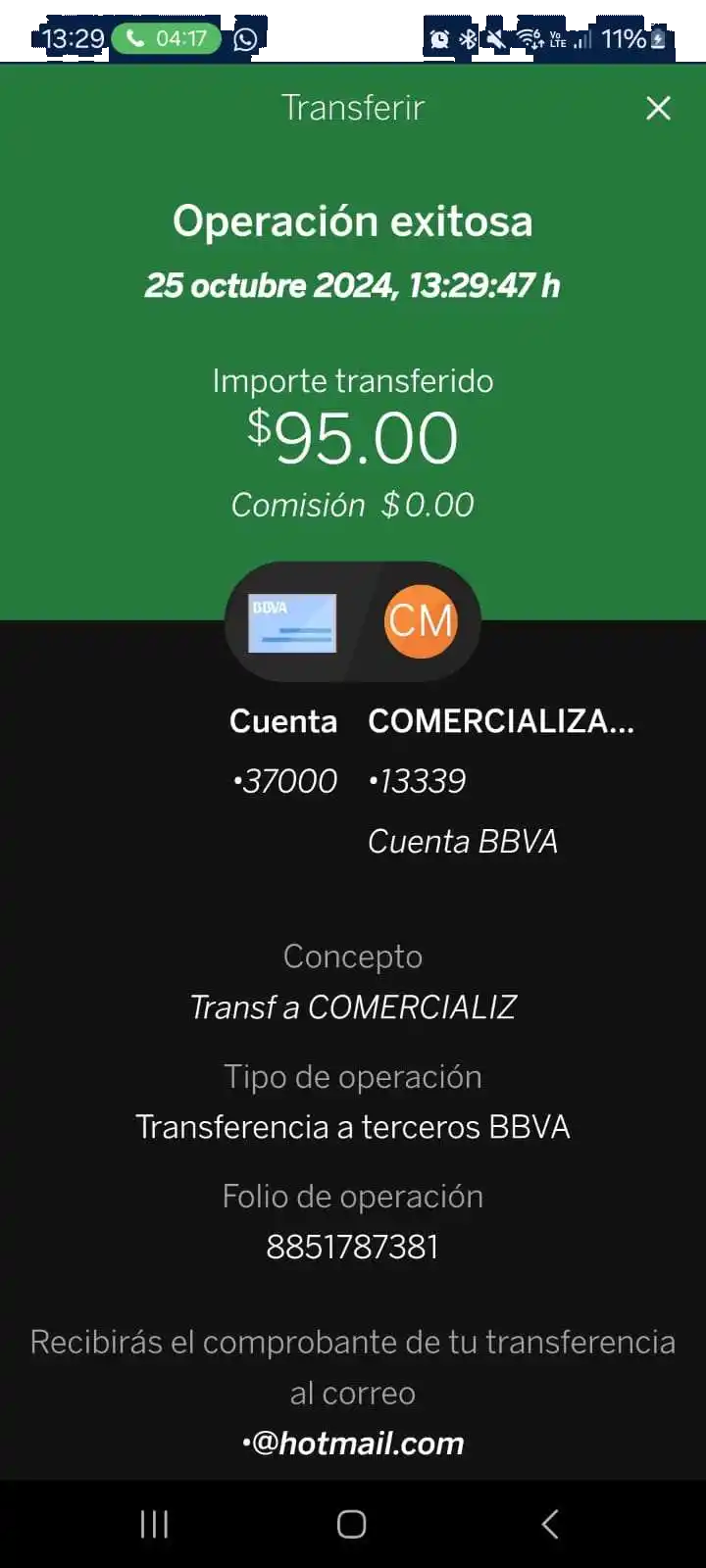Viewport: 706px width, 1568px height.
Task: Go to the home screen
Action: 352,1524
